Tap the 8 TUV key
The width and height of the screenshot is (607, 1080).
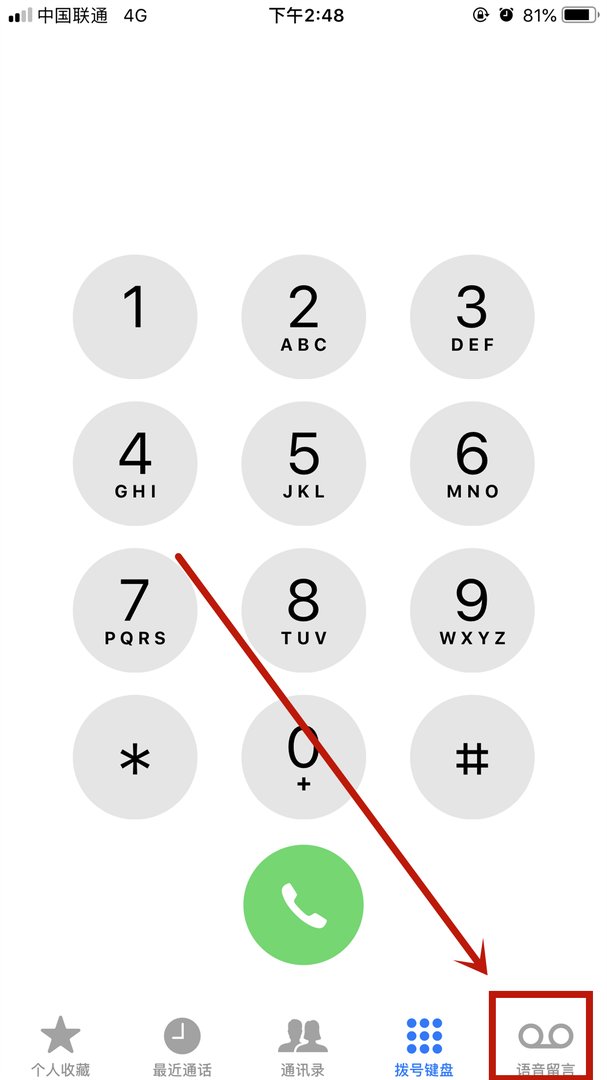click(303, 610)
